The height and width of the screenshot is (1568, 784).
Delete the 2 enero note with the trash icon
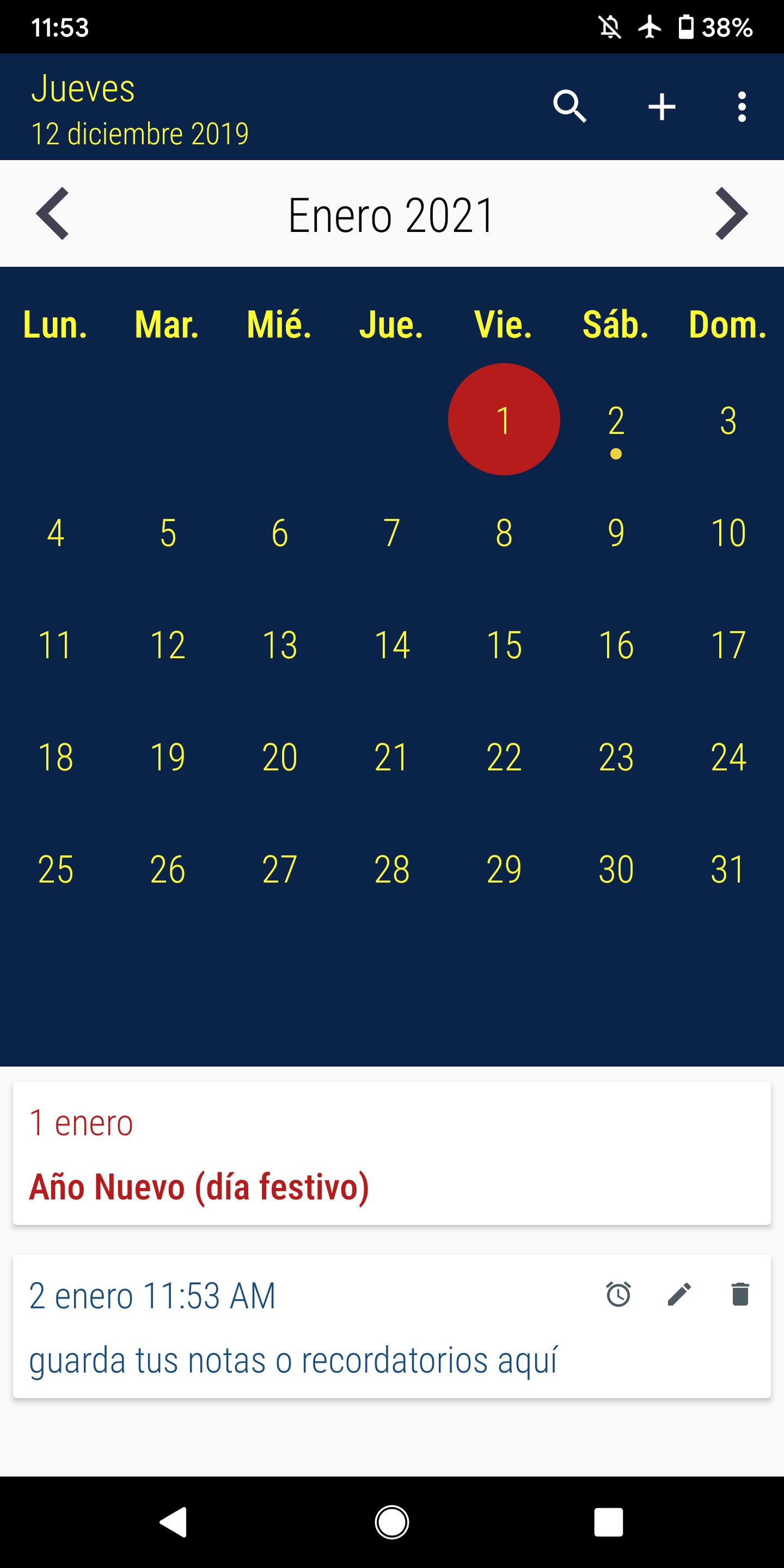(x=742, y=1296)
